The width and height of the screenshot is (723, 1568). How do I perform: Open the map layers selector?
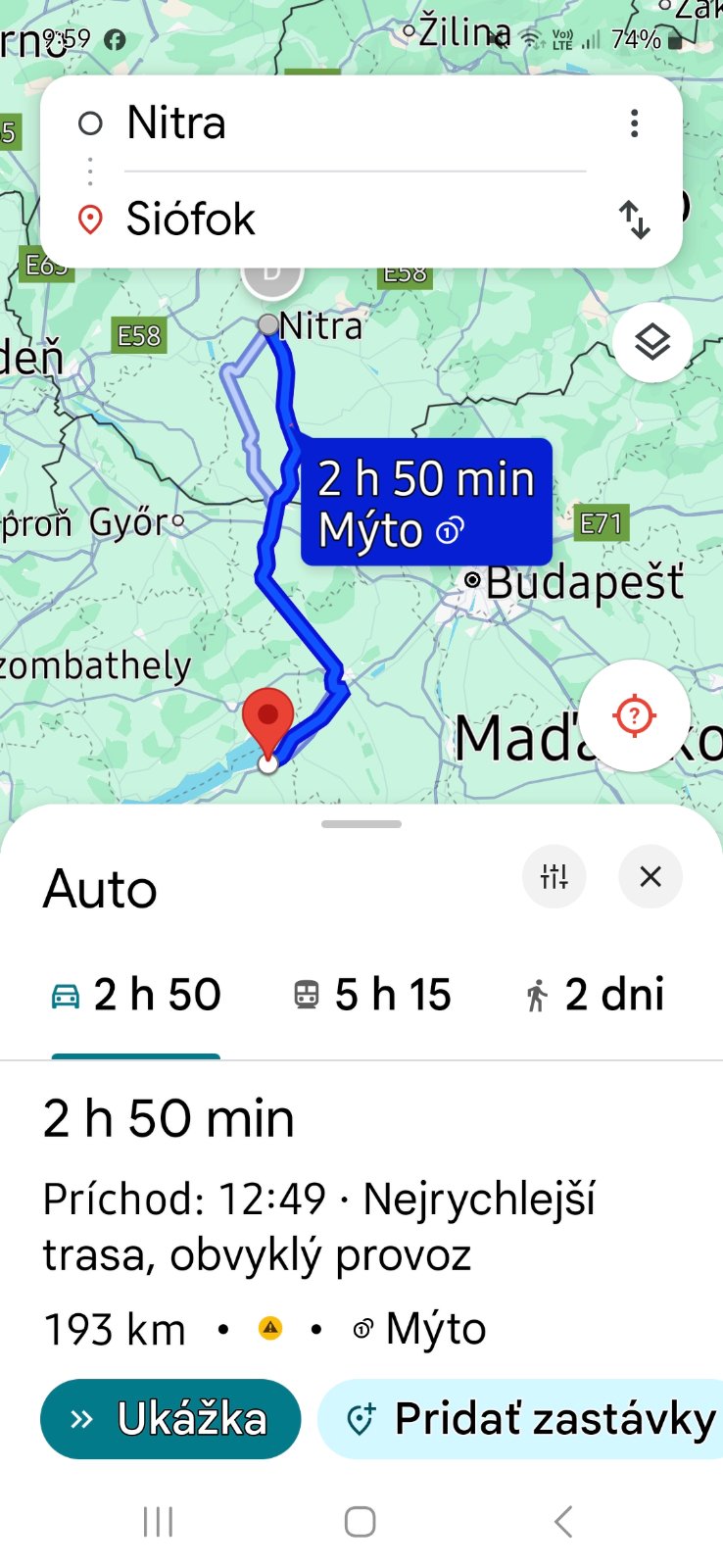click(652, 342)
